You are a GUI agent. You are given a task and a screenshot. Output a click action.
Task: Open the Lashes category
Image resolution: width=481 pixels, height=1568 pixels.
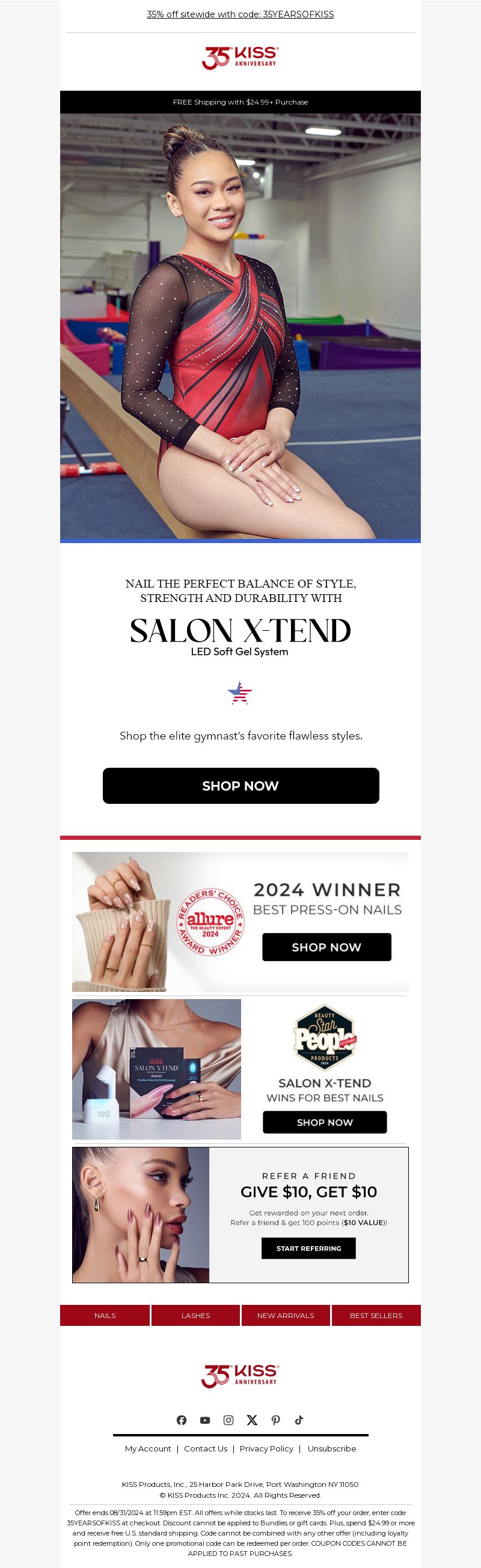[x=195, y=1315]
